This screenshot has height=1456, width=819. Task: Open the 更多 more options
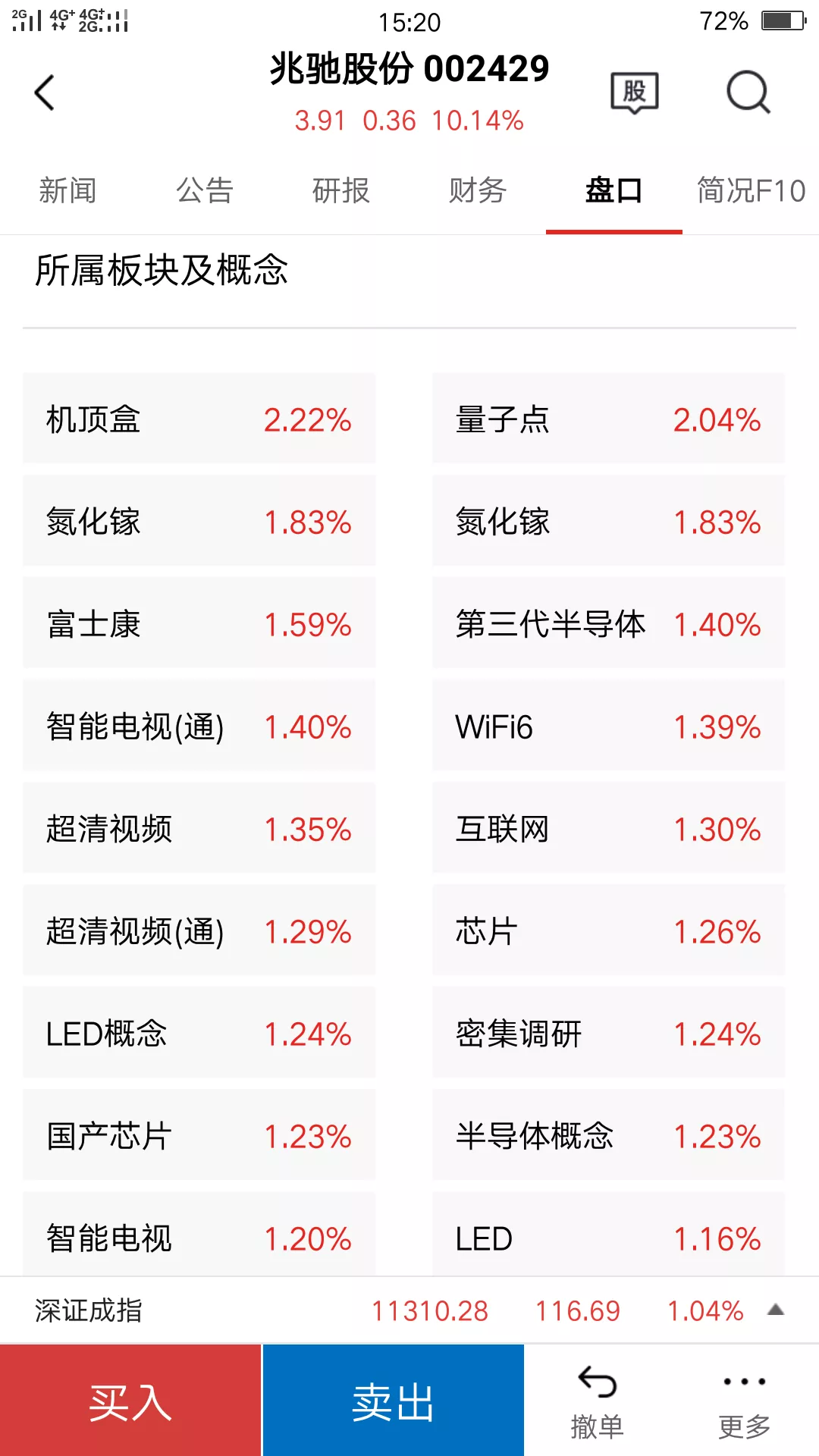(x=744, y=1403)
